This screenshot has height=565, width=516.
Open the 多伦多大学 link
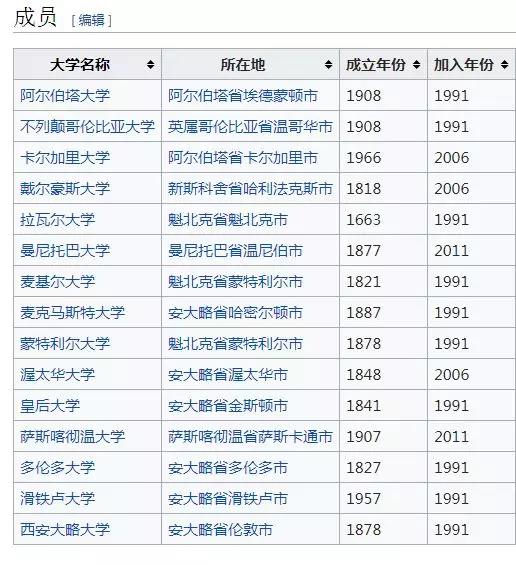click(x=58, y=468)
